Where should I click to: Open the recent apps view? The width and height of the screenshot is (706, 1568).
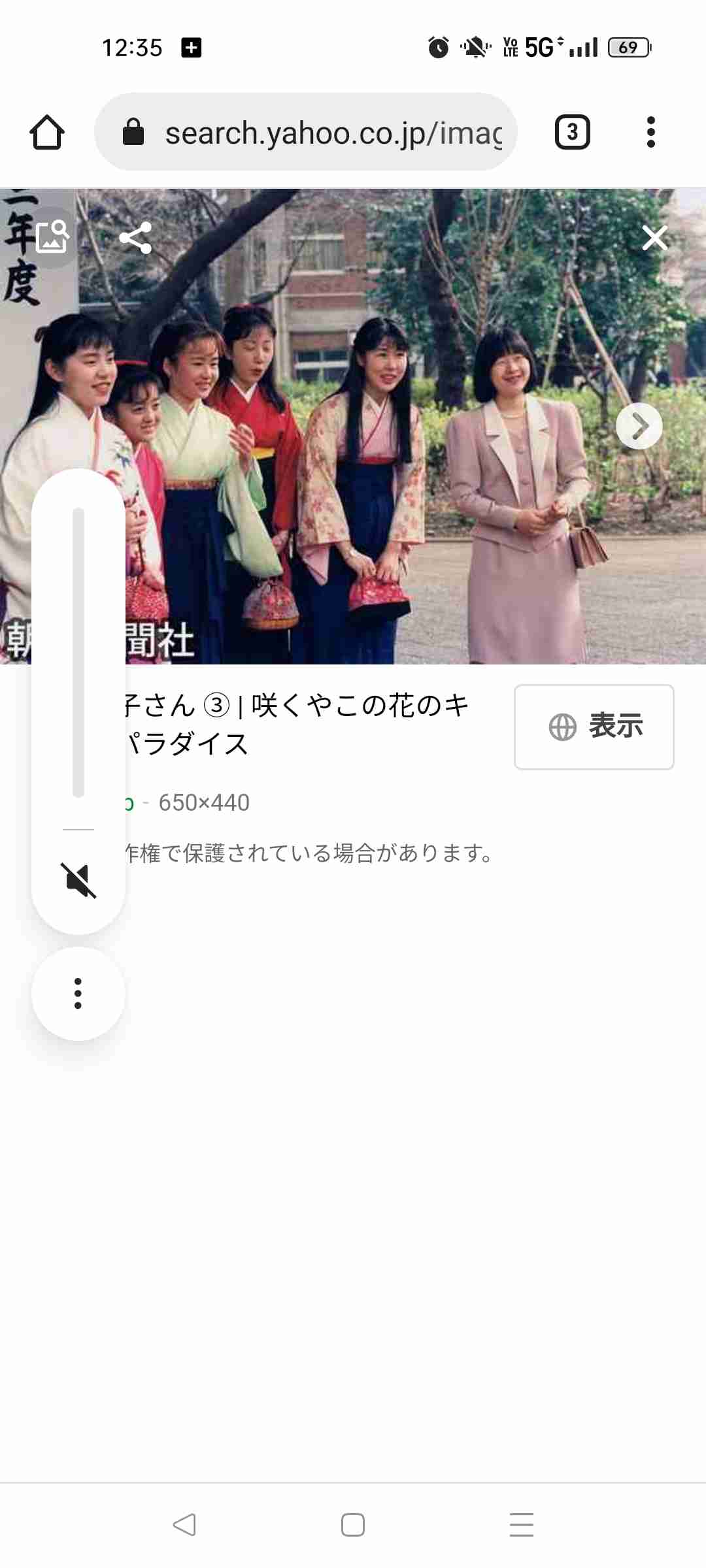(521, 1525)
